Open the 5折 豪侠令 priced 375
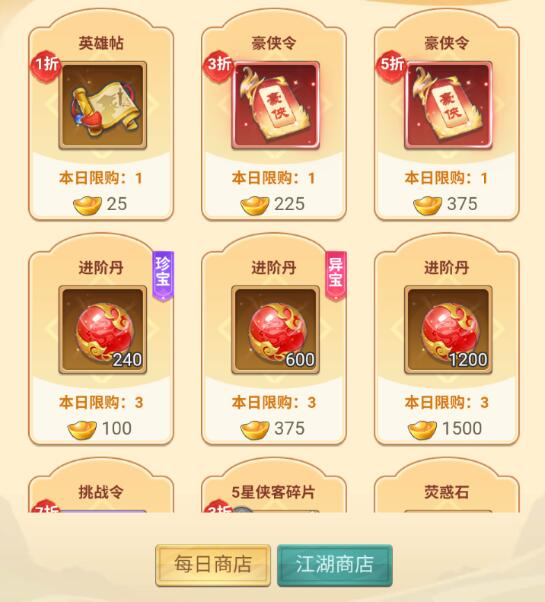The width and height of the screenshot is (545, 602). [x=446, y=115]
